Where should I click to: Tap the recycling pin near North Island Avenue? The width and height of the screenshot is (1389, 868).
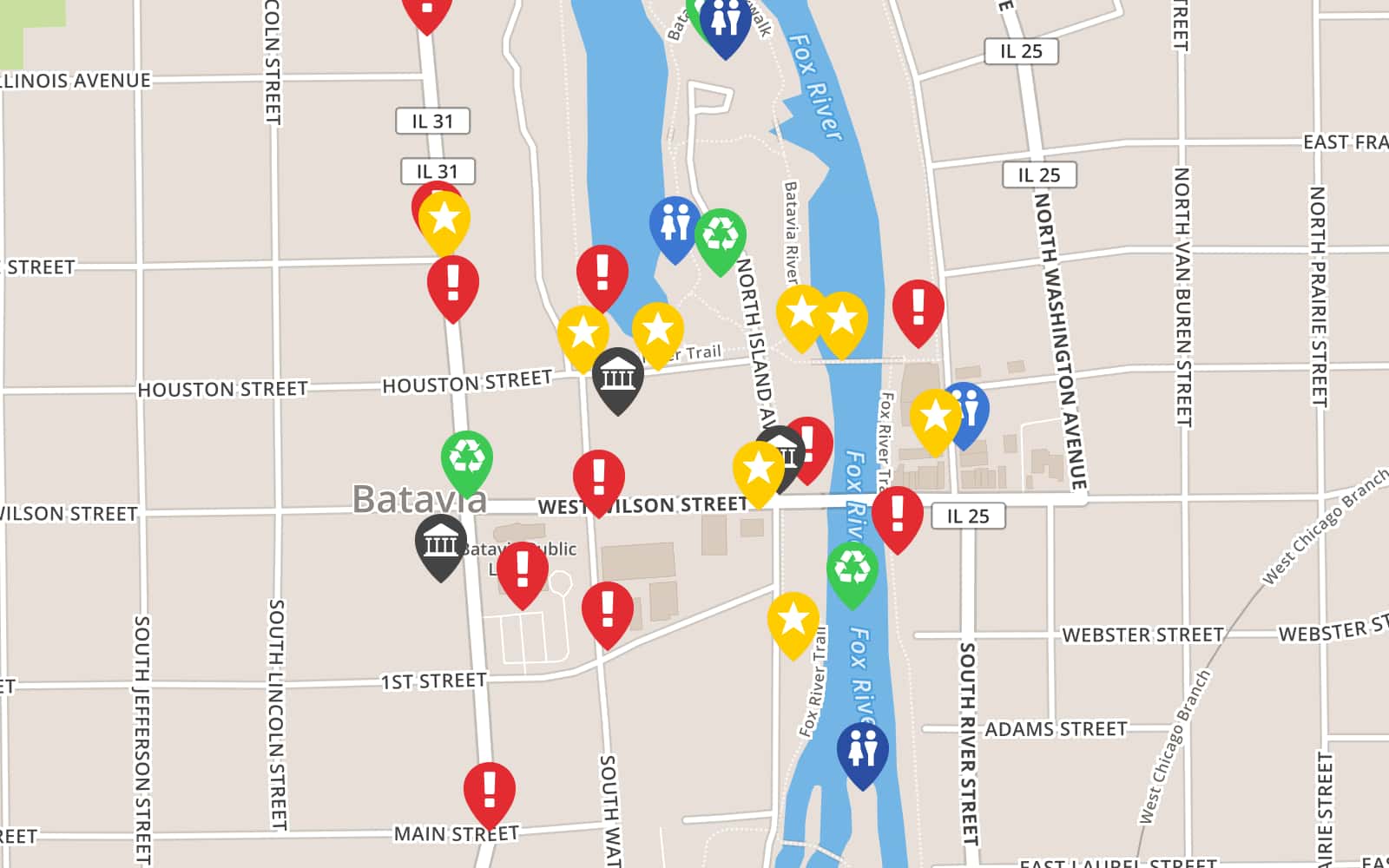click(x=720, y=237)
